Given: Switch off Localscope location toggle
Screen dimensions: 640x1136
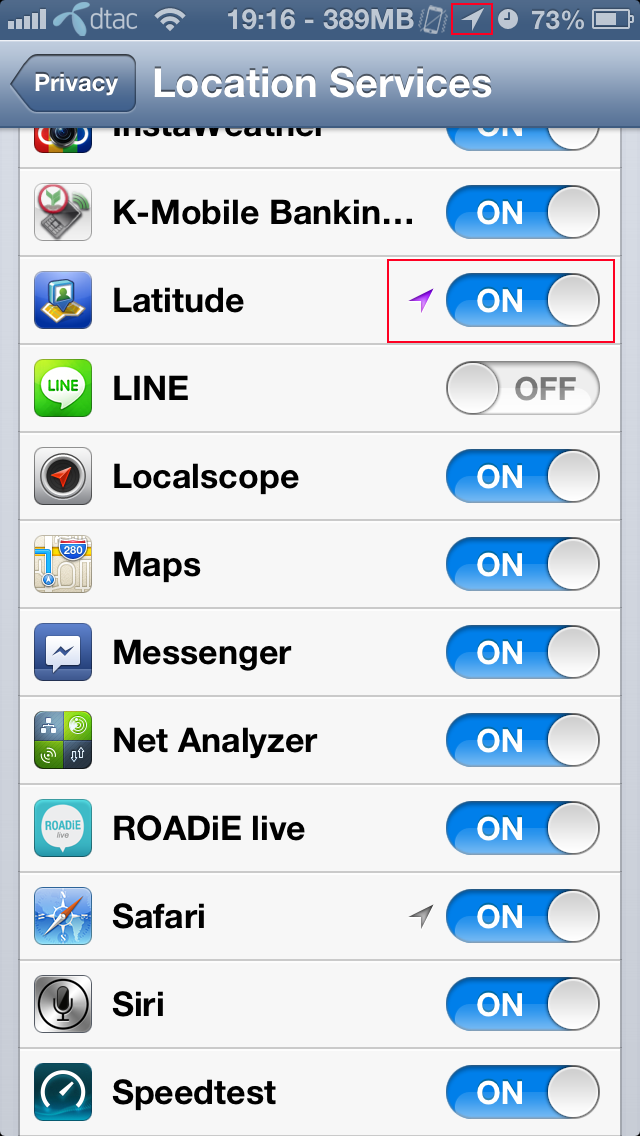Looking at the screenshot, I should (x=523, y=477).
